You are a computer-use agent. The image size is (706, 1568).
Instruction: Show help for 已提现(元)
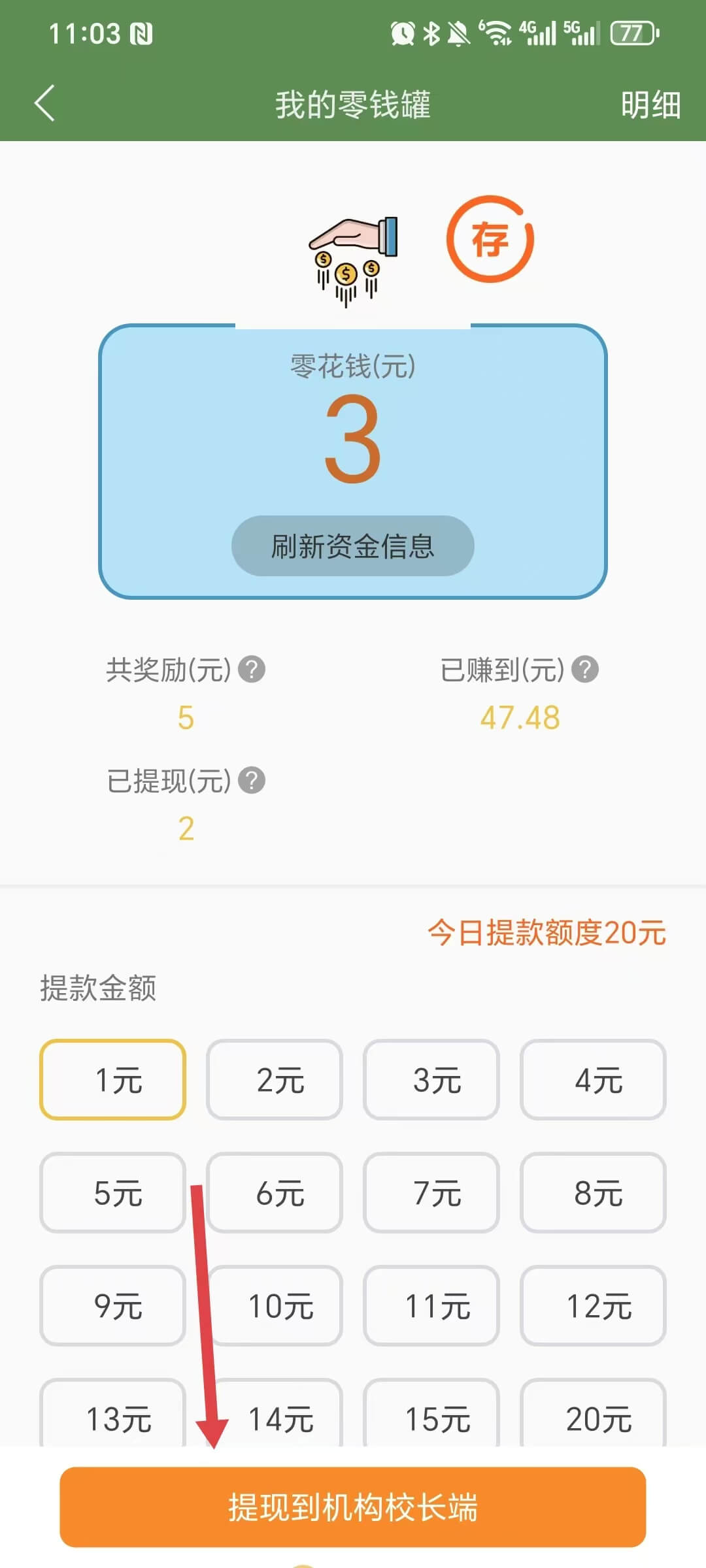[252, 780]
